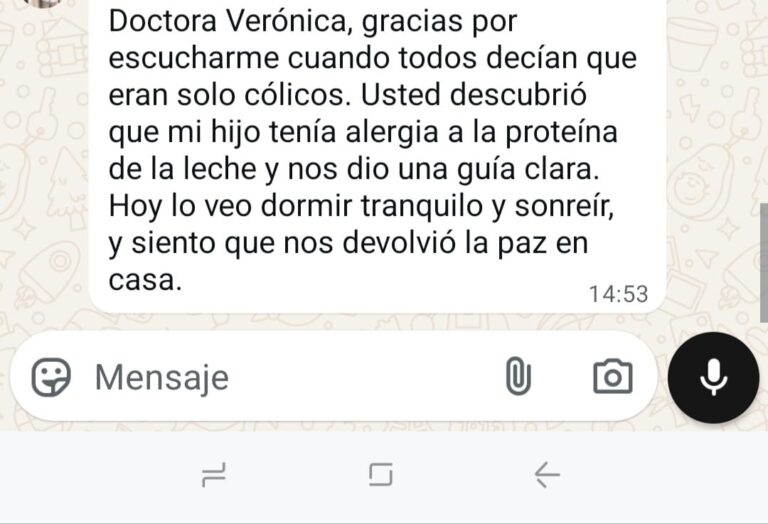Go to the home screen
The height and width of the screenshot is (524, 768).
[x=380, y=474]
